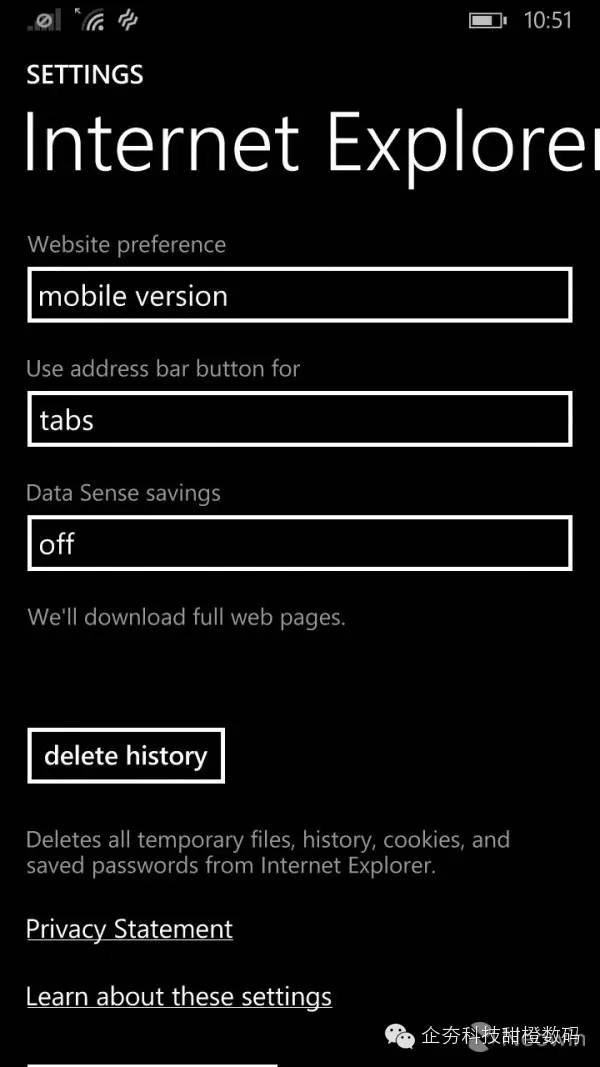Open Learn about these settings link
The image size is (600, 1067).
[x=179, y=996]
